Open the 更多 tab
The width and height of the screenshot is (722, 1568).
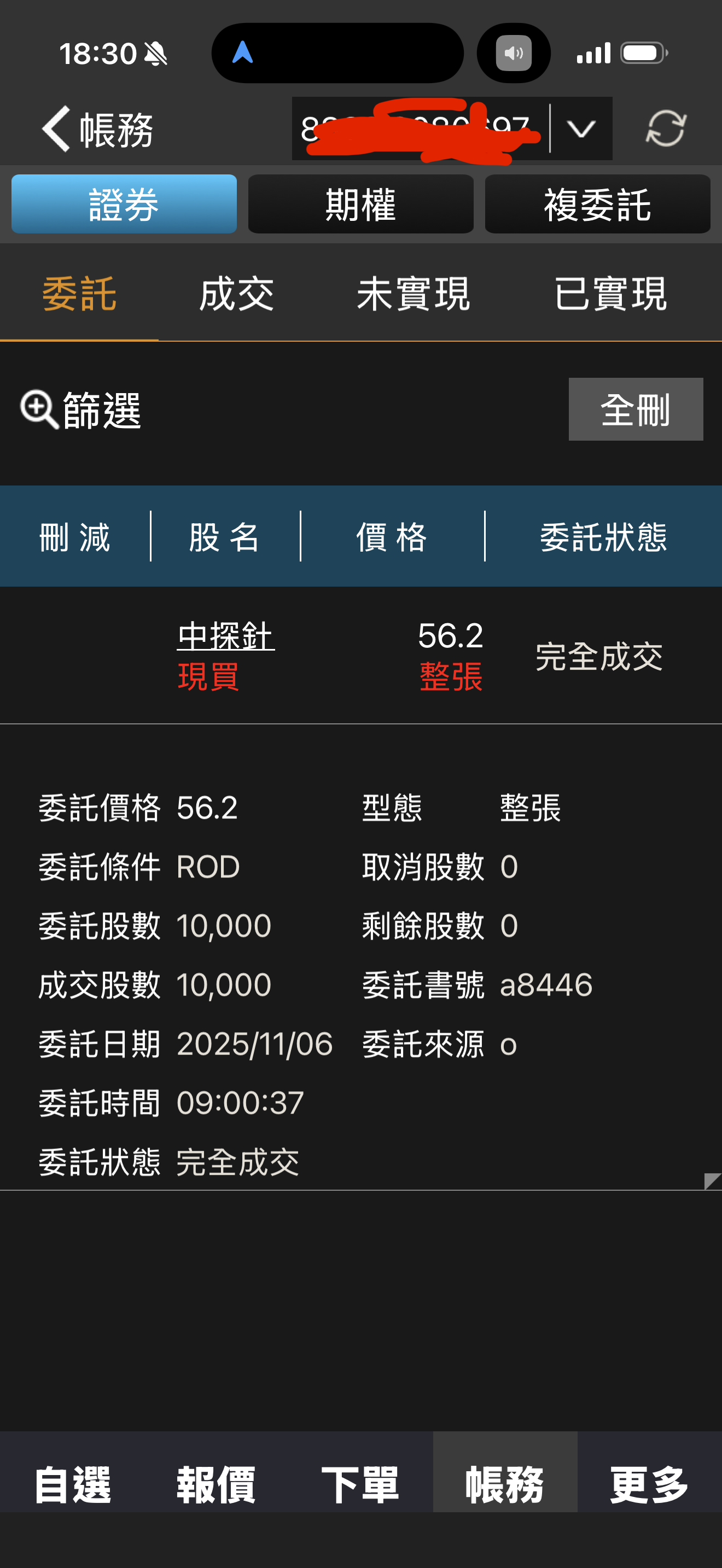point(649,1484)
